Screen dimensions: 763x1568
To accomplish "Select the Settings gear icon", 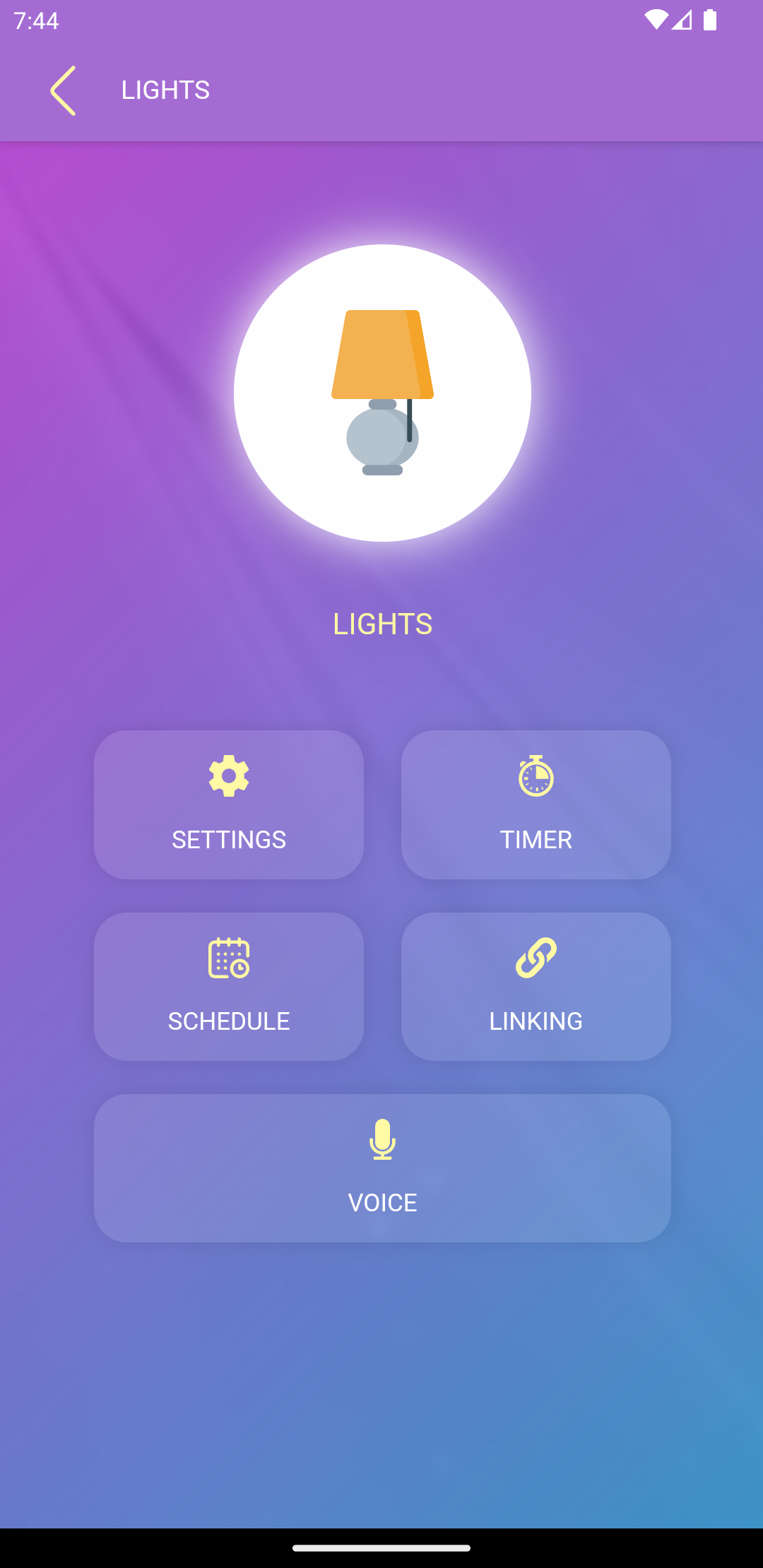I will tap(229, 776).
